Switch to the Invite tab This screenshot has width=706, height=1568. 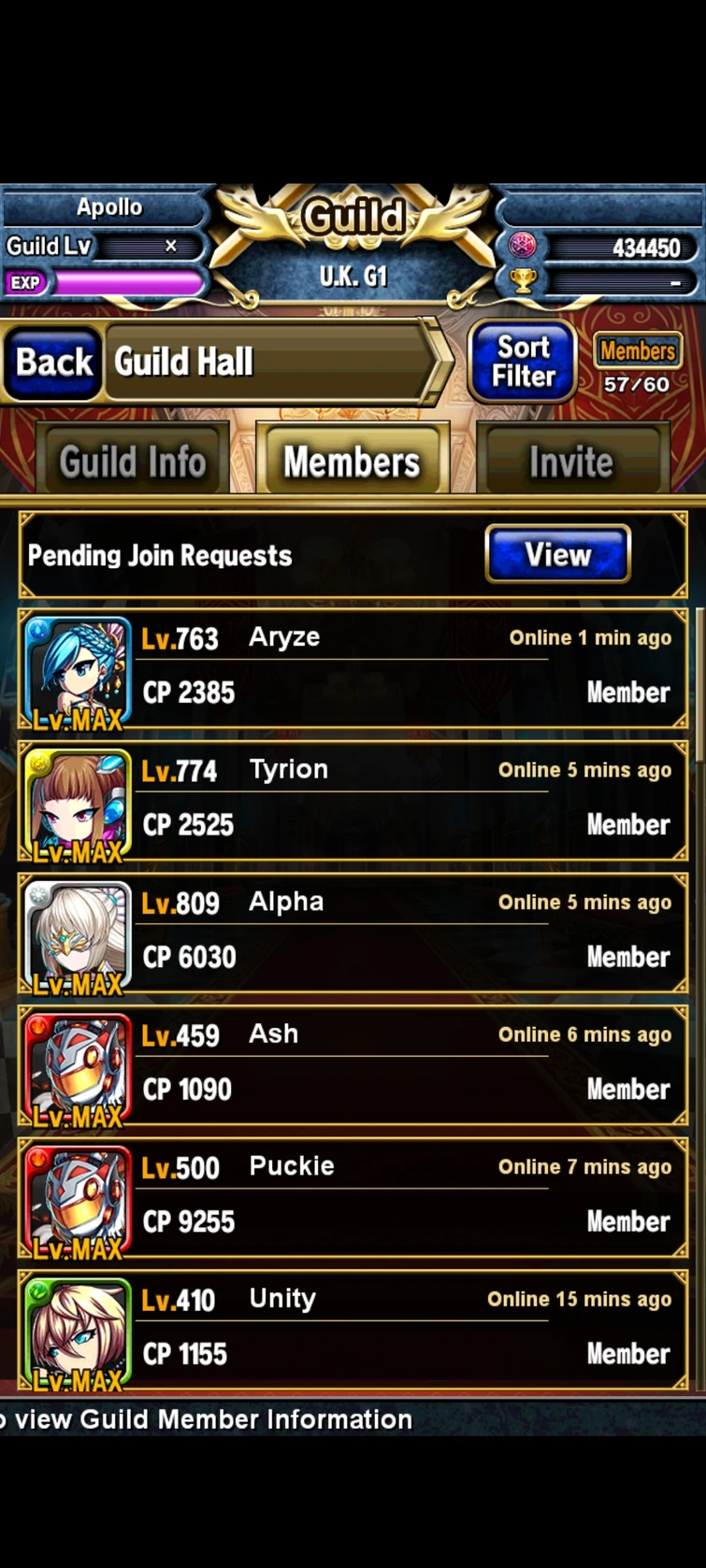click(571, 462)
